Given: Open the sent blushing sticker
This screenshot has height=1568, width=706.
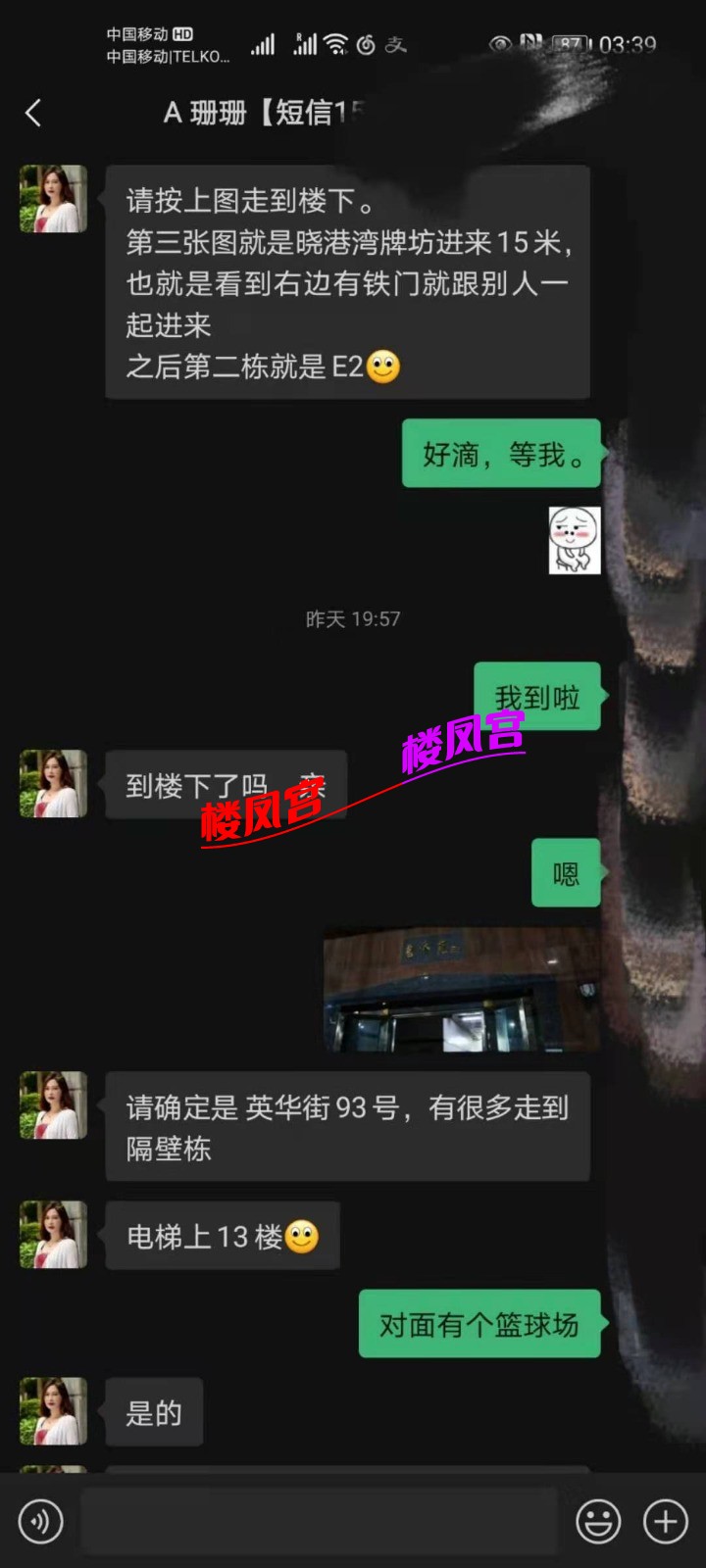Looking at the screenshot, I should click(574, 540).
